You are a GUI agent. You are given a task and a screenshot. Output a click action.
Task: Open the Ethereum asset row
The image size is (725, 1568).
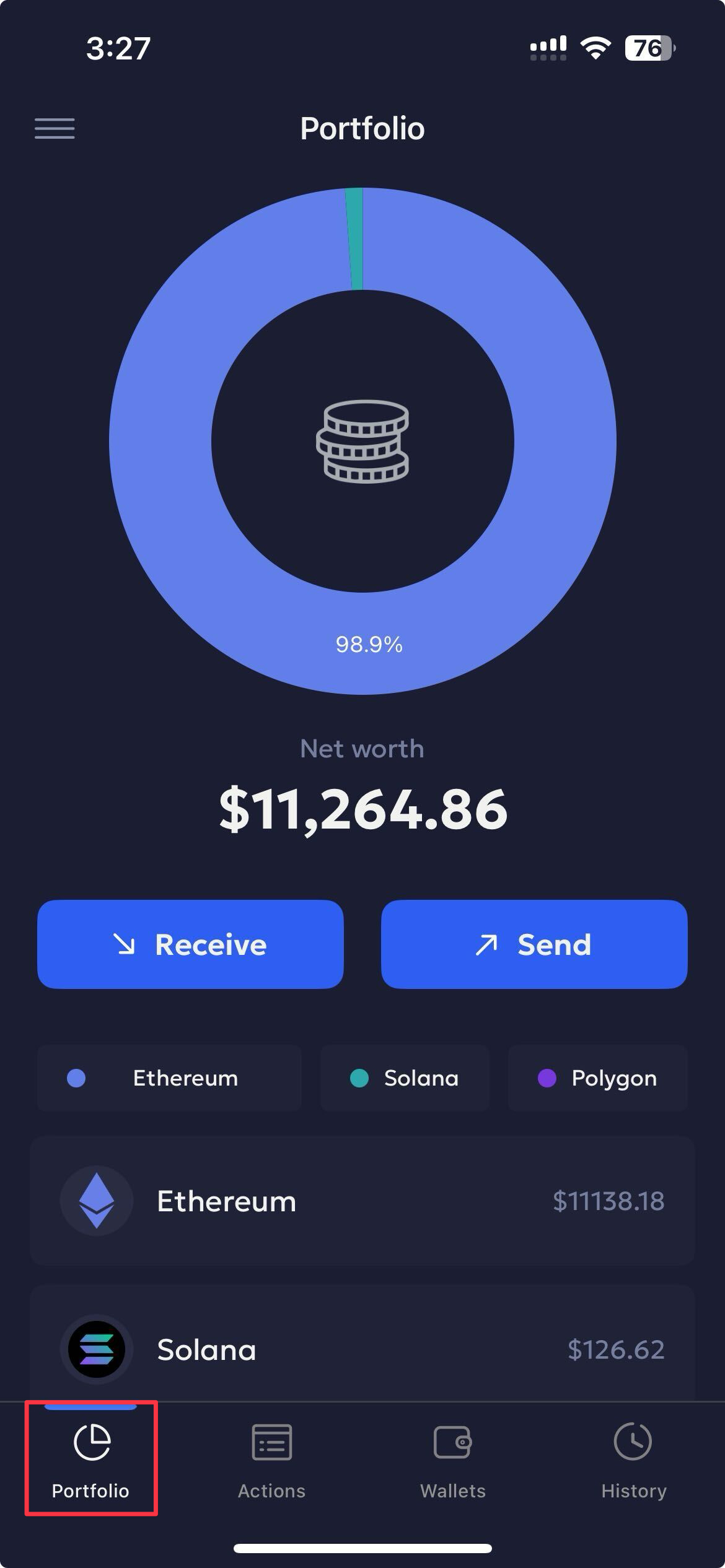click(x=362, y=1201)
